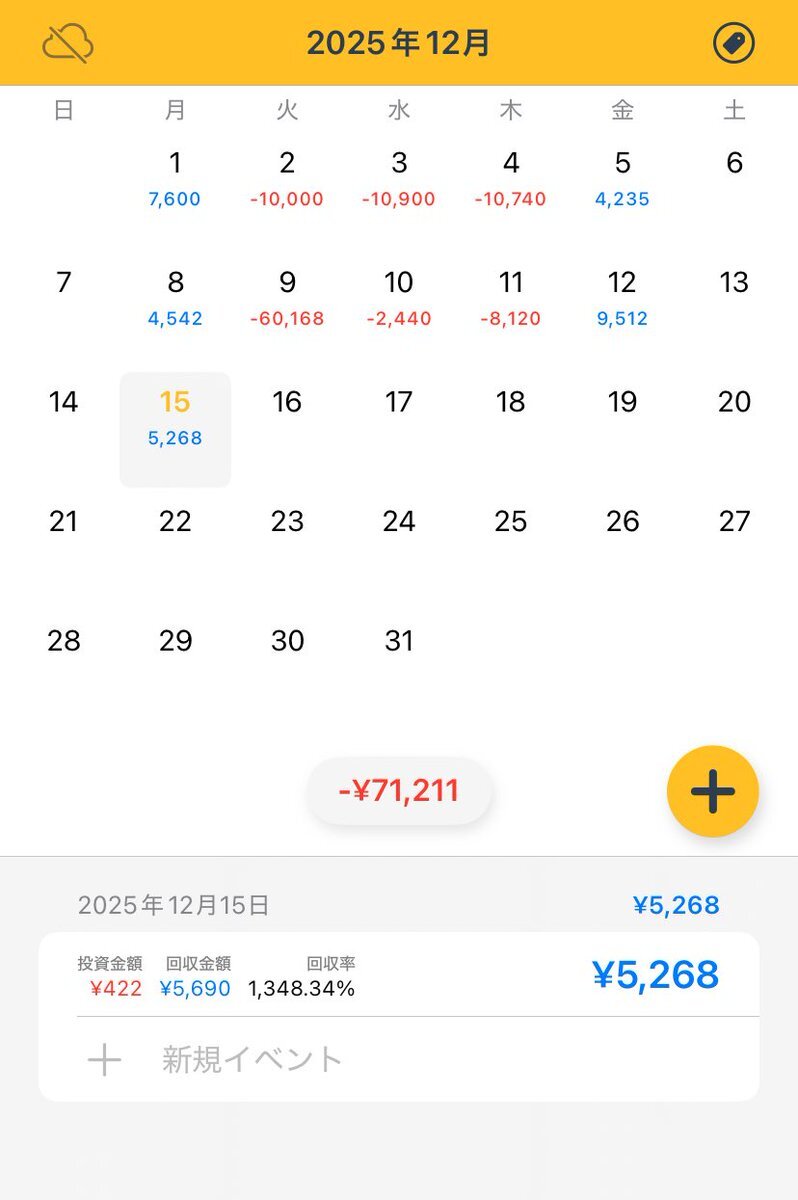Tap the yellow plus button
798x1200 pixels.
(712, 791)
